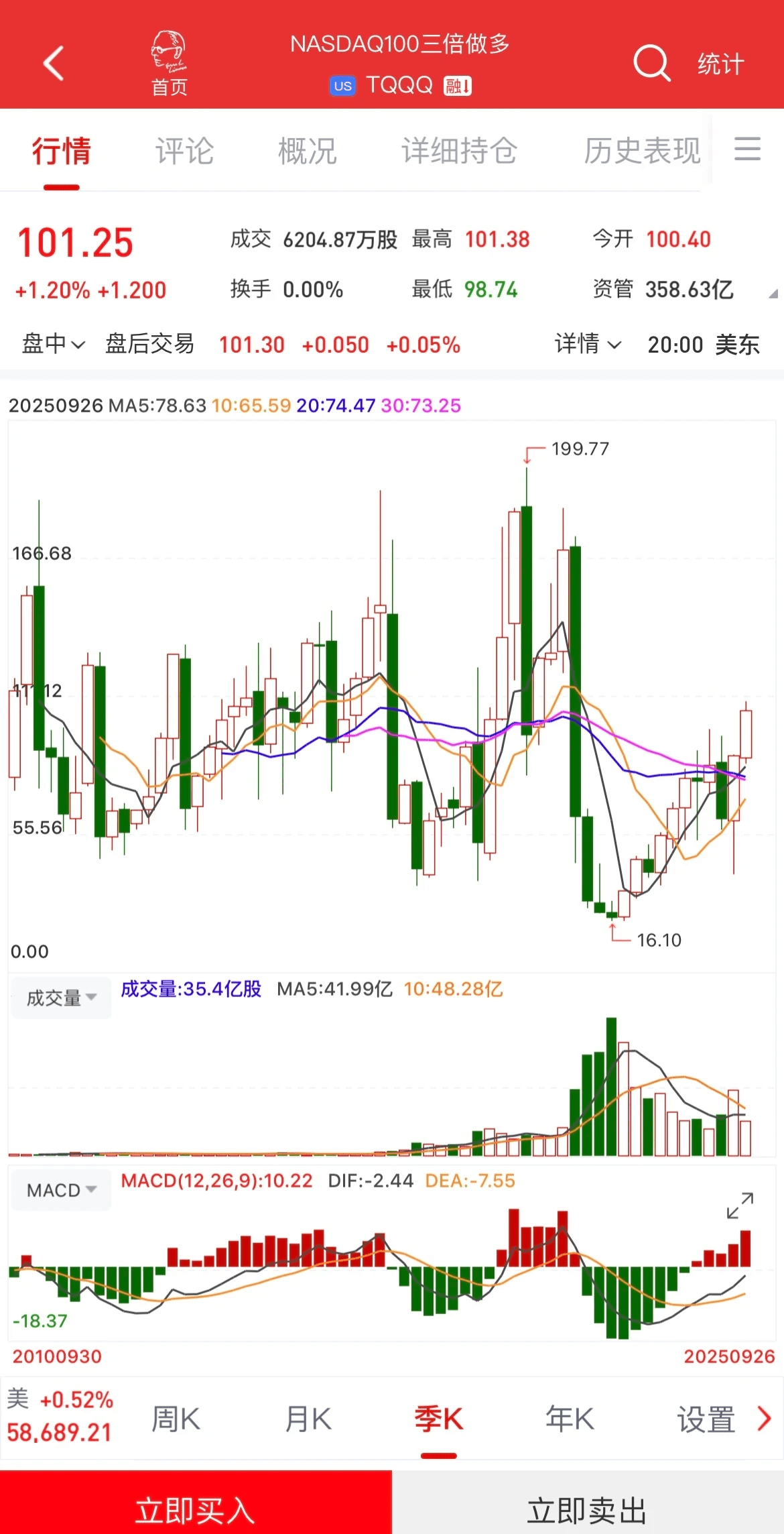Expand the 盘中 session dropdown
Viewport: 784px width, 1534px height.
54,345
